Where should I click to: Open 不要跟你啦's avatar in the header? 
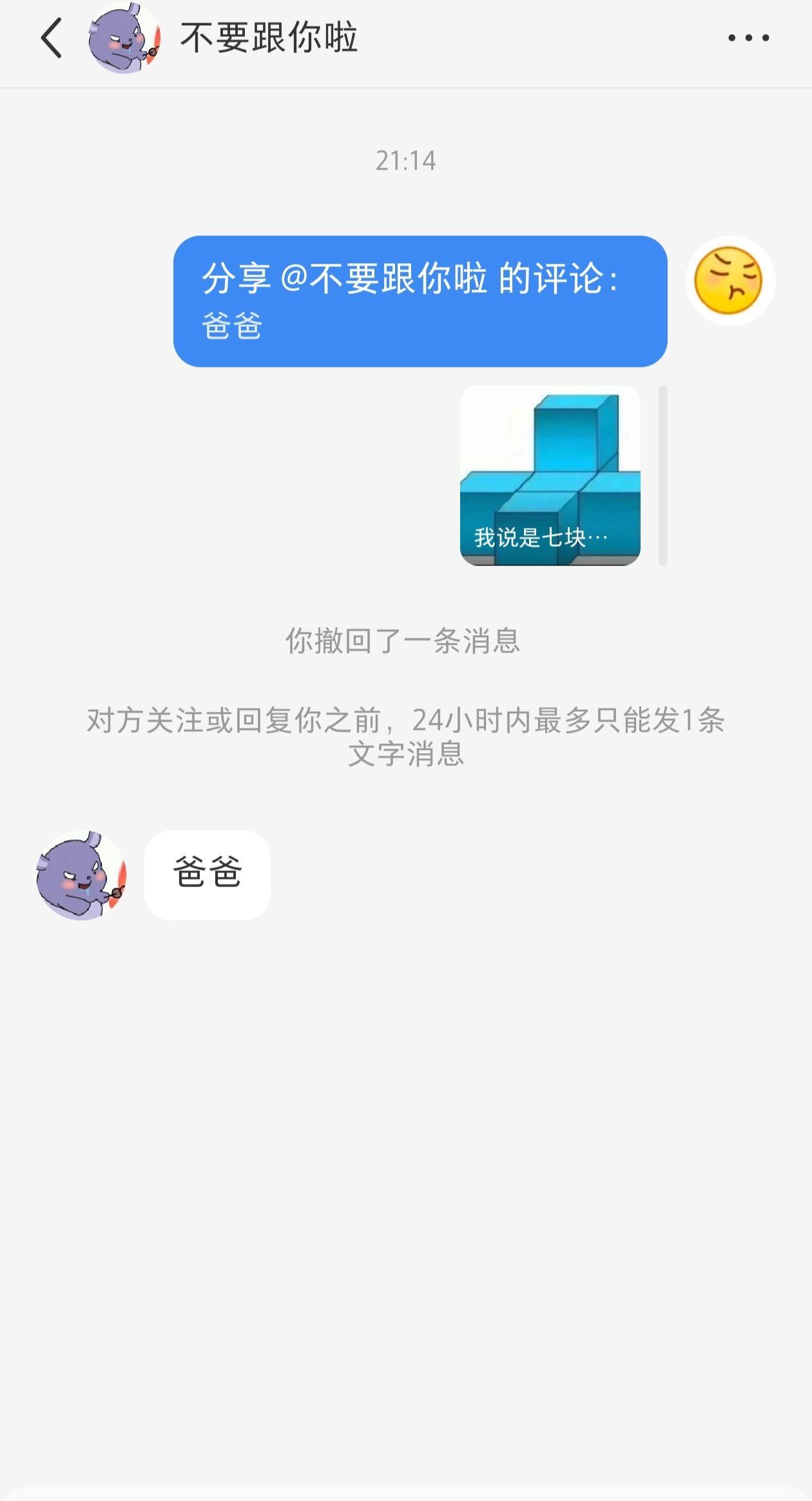coord(124,38)
